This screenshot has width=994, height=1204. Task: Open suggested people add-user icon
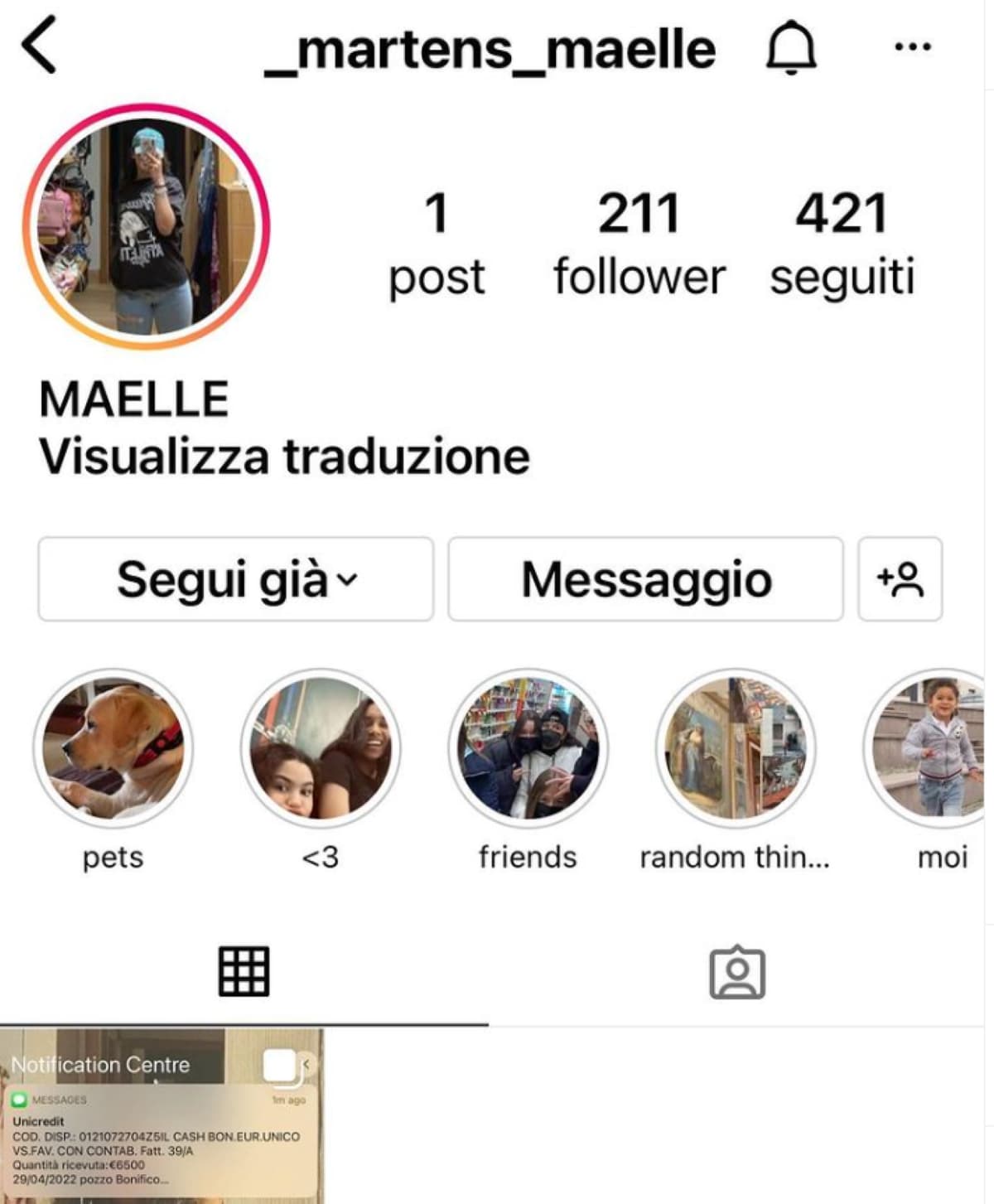point(900,579)
